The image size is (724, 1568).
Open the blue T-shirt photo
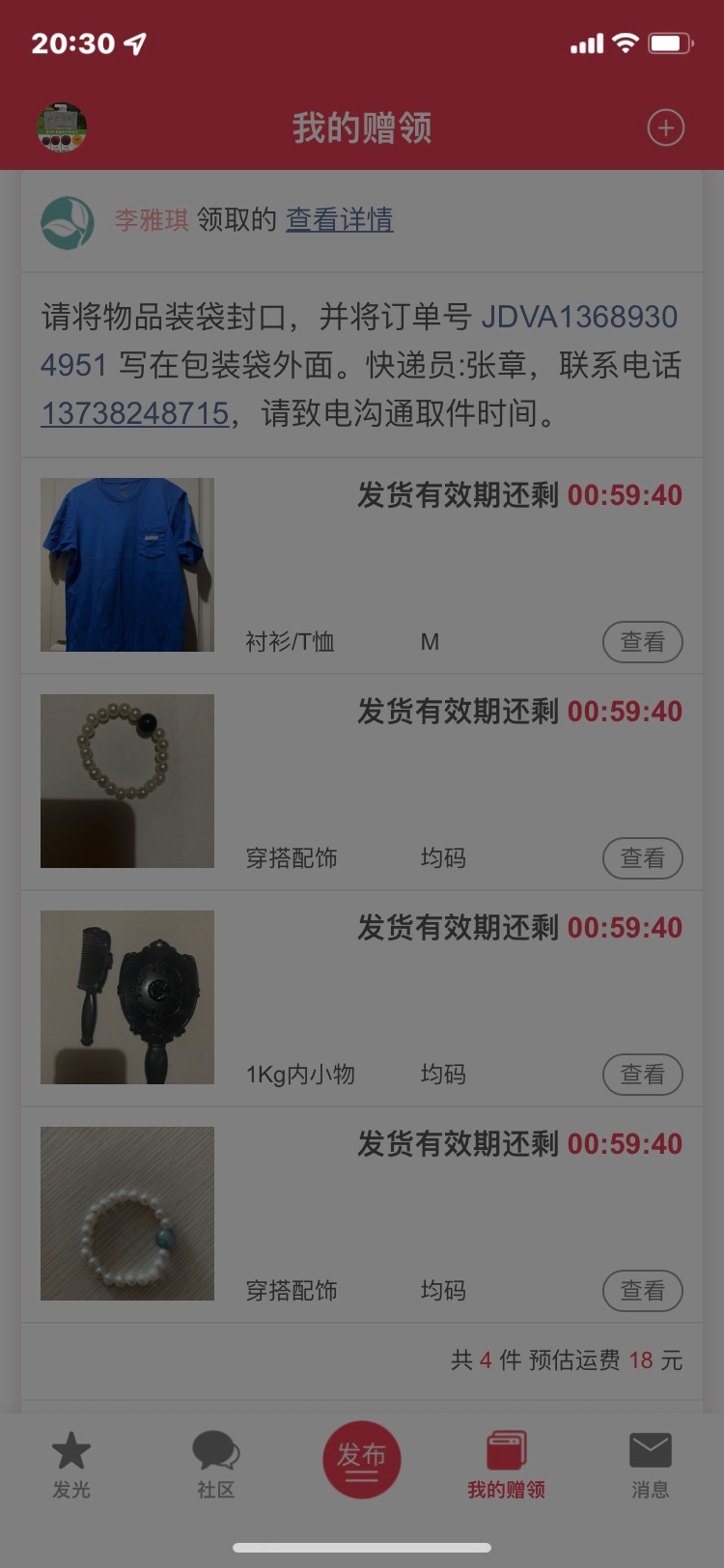tap(127, 565)
